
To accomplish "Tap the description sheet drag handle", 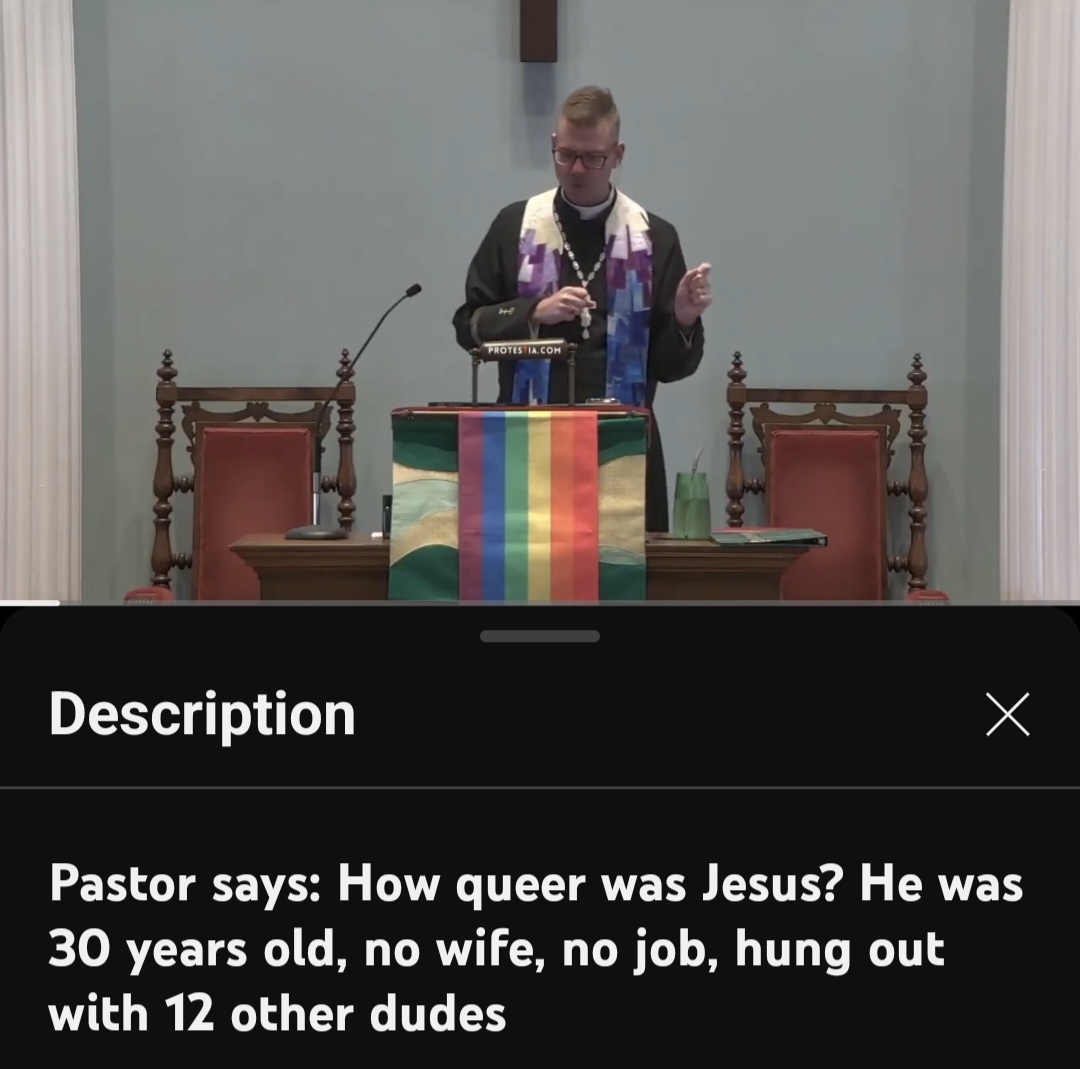I will [540, 636].
